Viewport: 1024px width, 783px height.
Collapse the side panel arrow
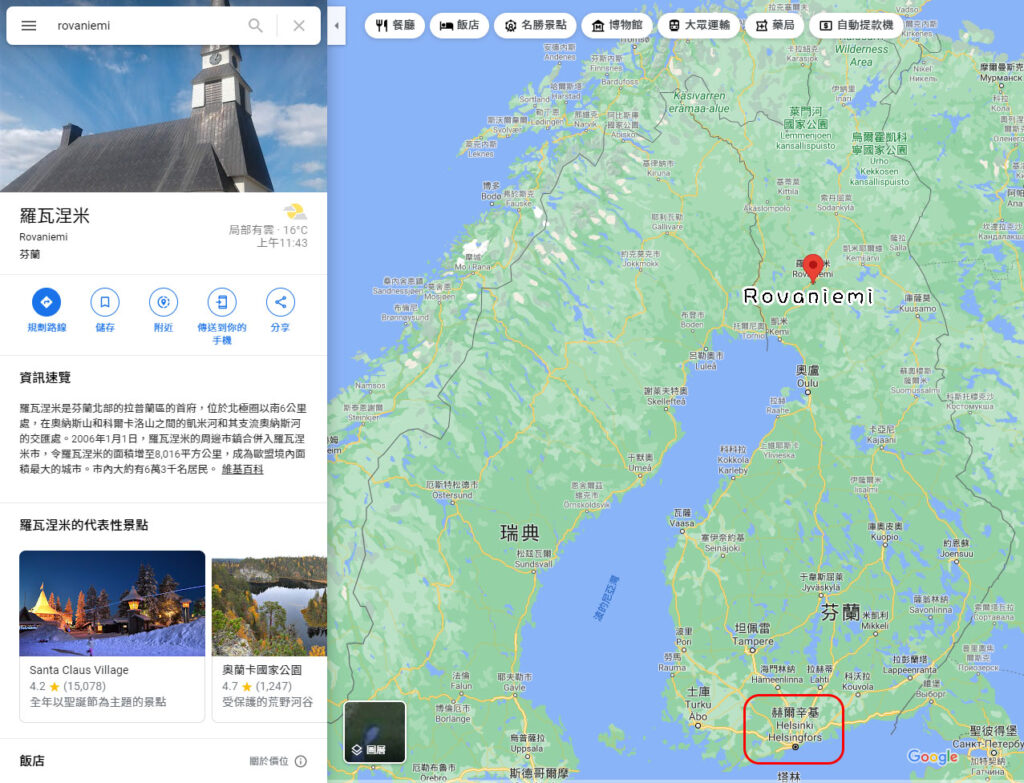click(x=337, y=26)
